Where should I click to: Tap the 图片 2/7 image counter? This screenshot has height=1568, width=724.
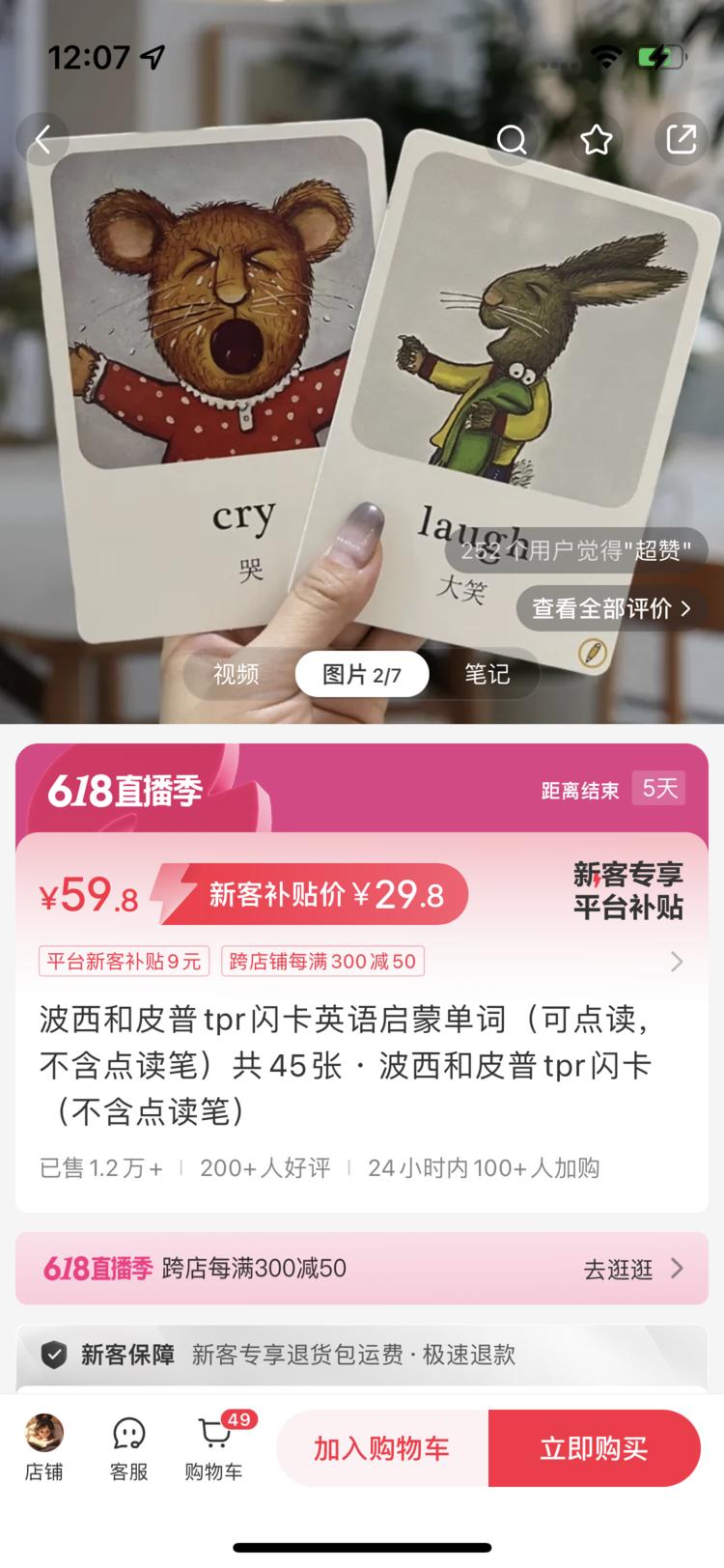coord(361,674)
